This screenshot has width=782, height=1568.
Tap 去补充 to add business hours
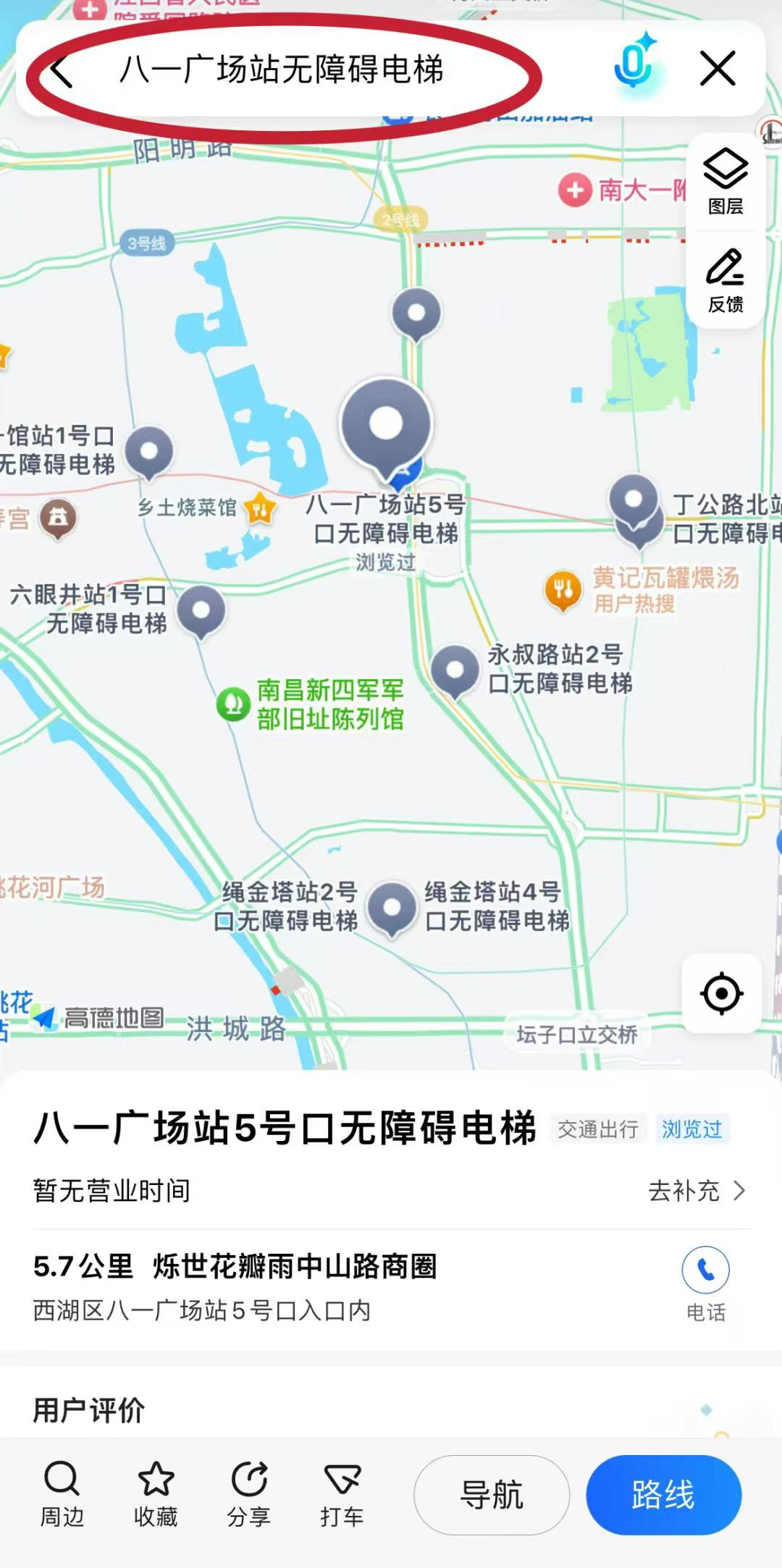tap(696, 1191)
